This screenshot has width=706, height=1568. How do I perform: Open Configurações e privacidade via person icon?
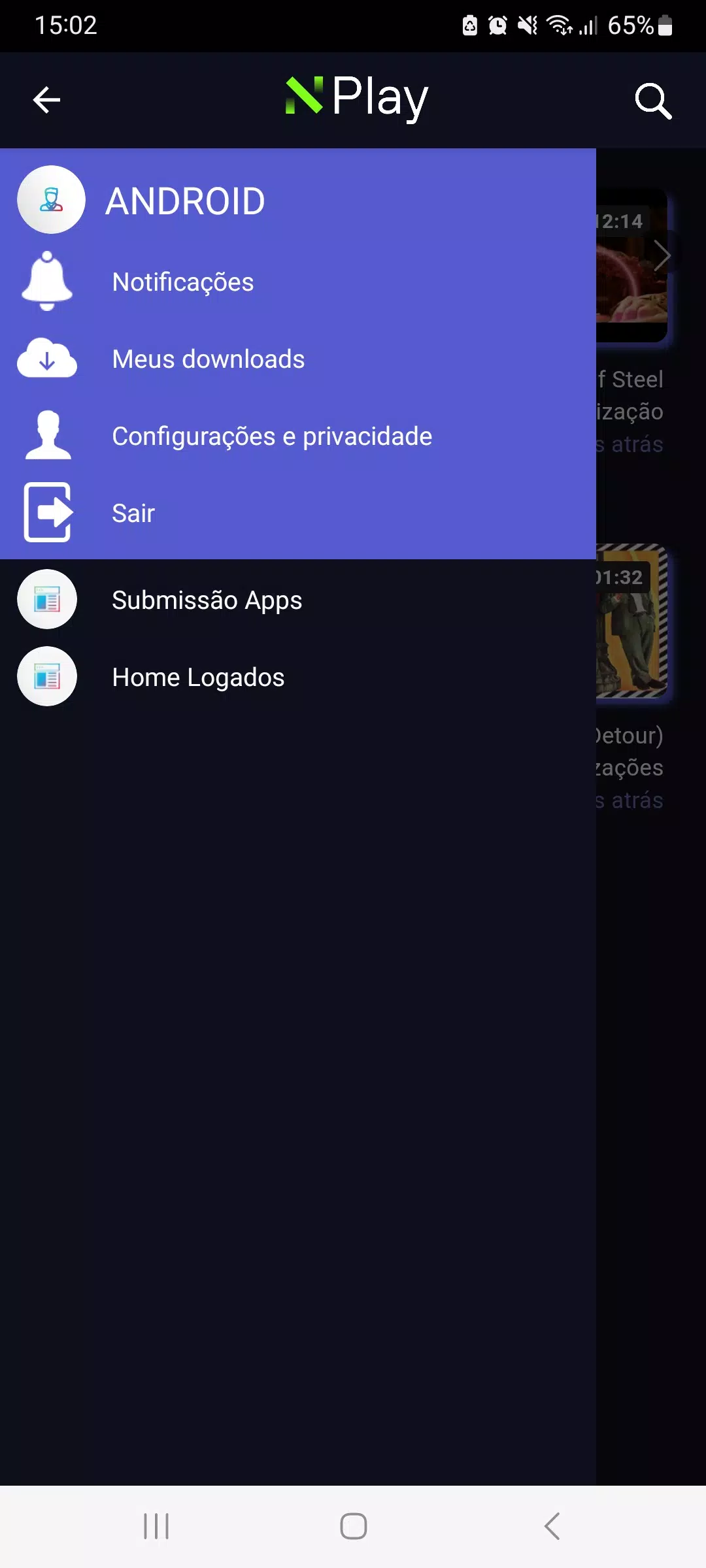tap(46, 435)
